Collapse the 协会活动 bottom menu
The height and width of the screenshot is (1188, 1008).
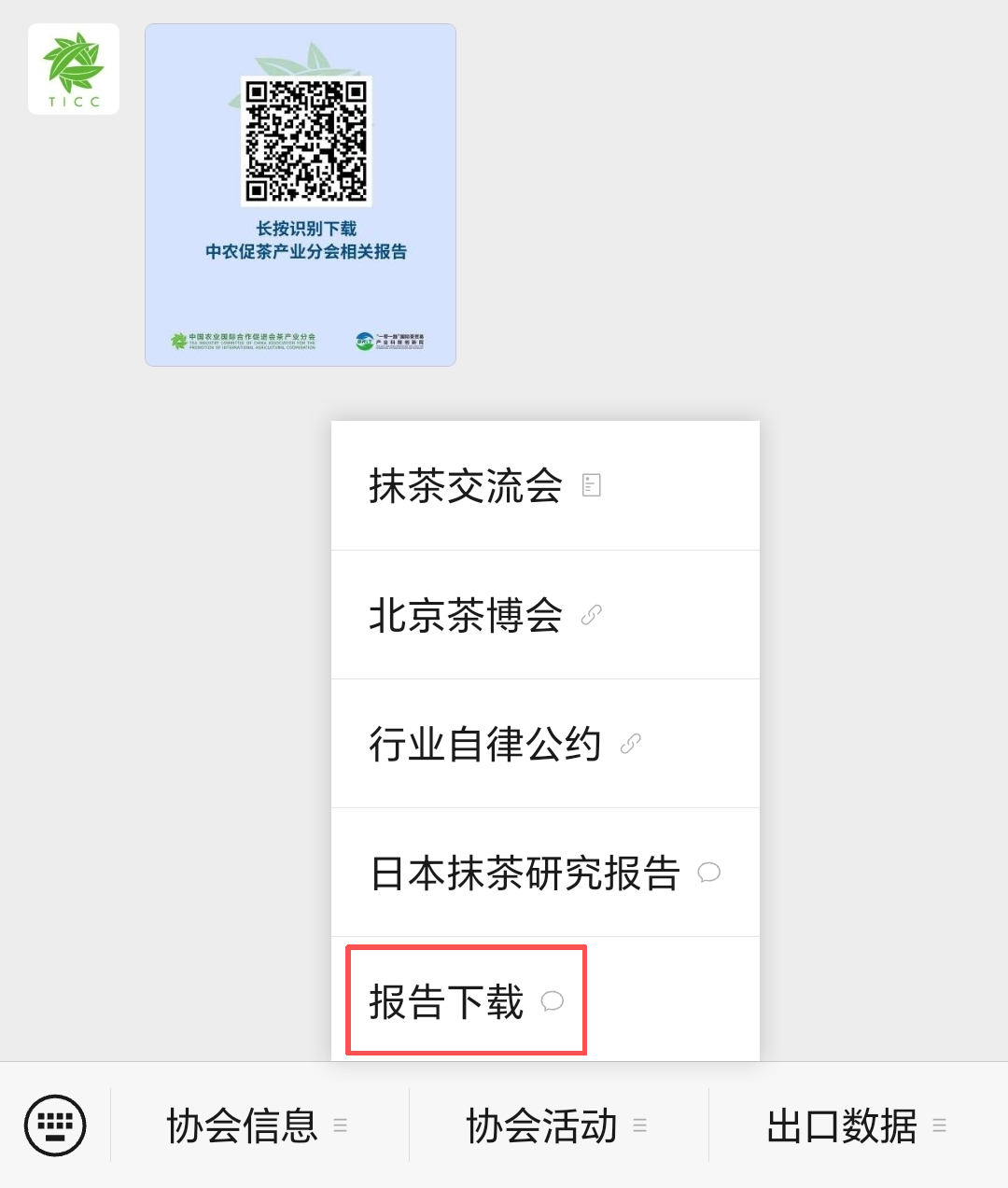[x=558, y=1125]
